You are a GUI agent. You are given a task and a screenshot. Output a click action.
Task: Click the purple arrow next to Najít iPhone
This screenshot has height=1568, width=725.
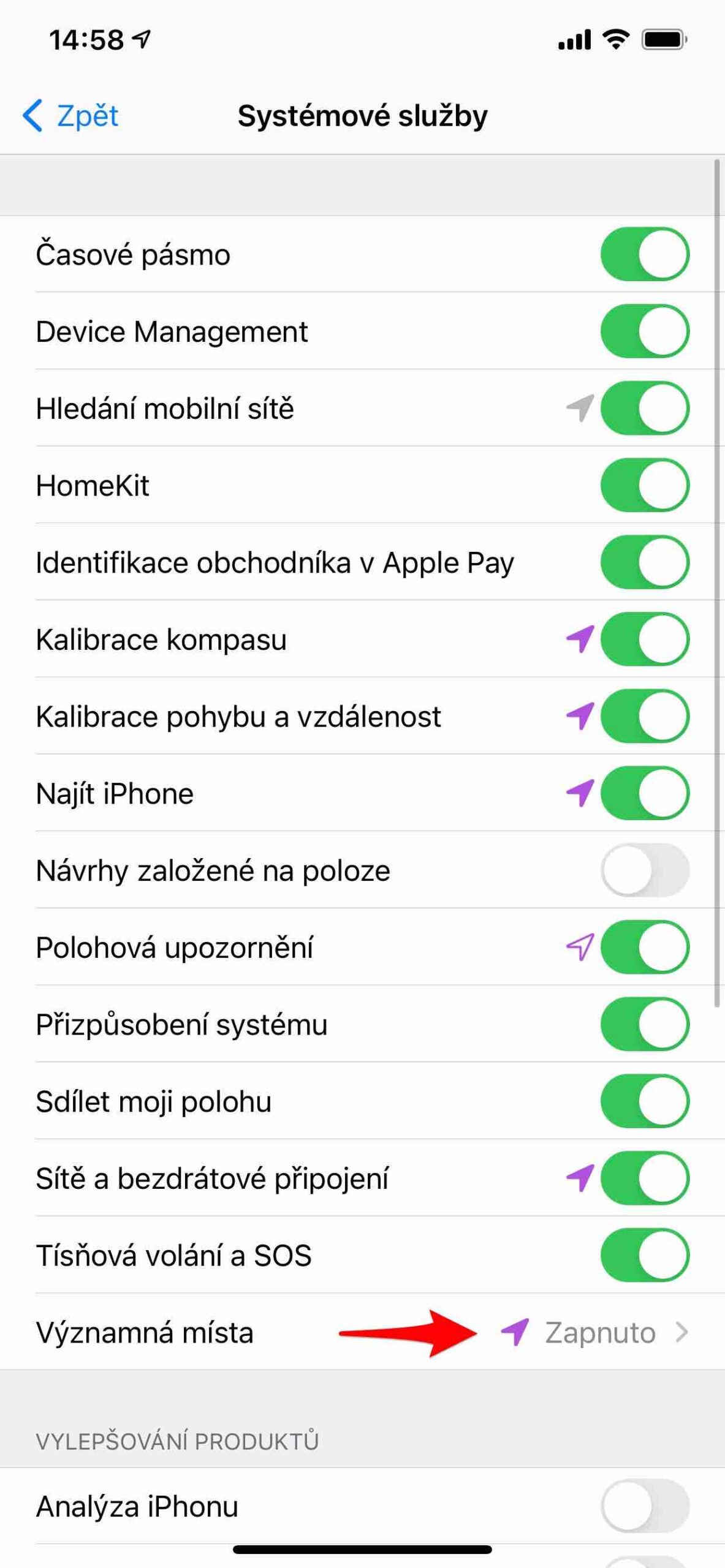579,792
